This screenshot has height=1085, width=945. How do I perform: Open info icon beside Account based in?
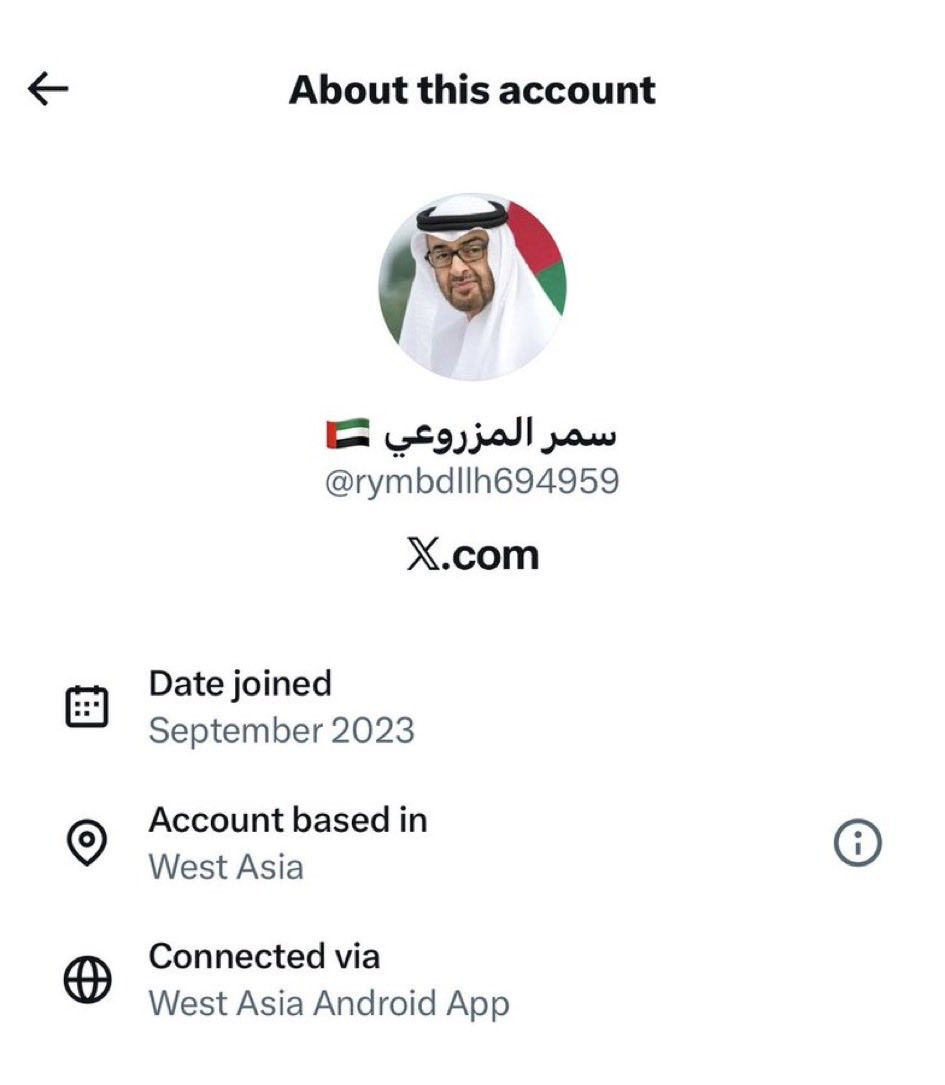(x=857, y=845)
